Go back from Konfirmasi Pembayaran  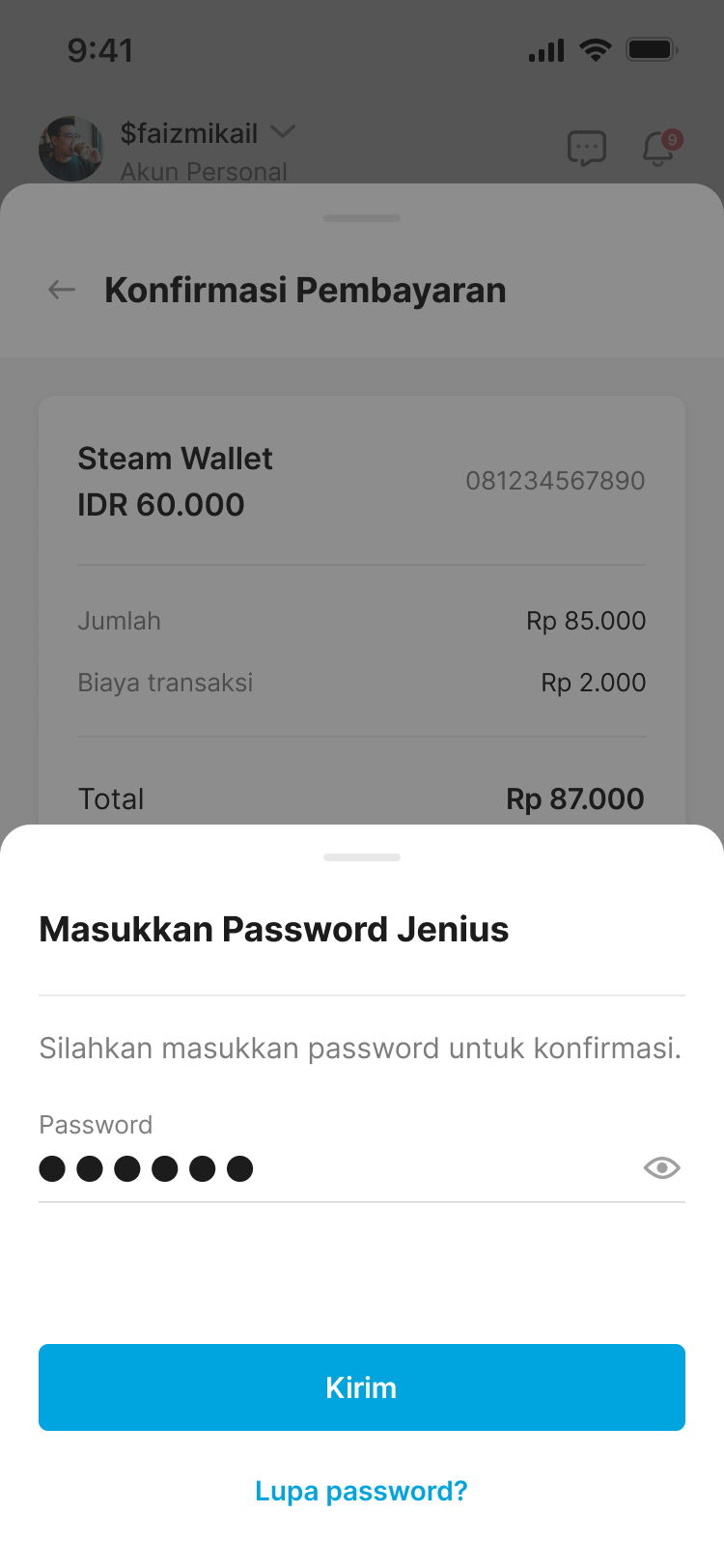coord(62,290)
